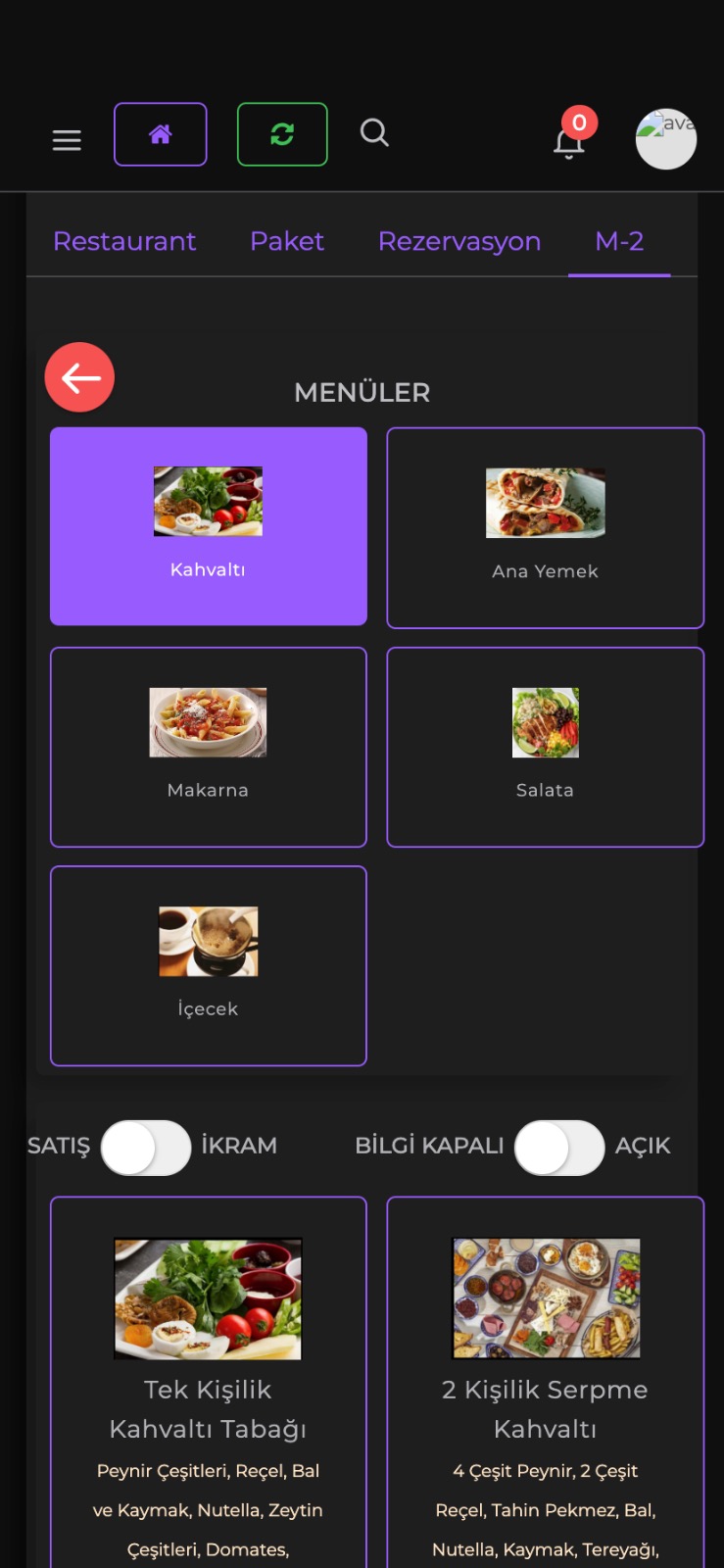724x1568 pixels.
Task: Tap the green refresh icon
Action: coord(282,134)
